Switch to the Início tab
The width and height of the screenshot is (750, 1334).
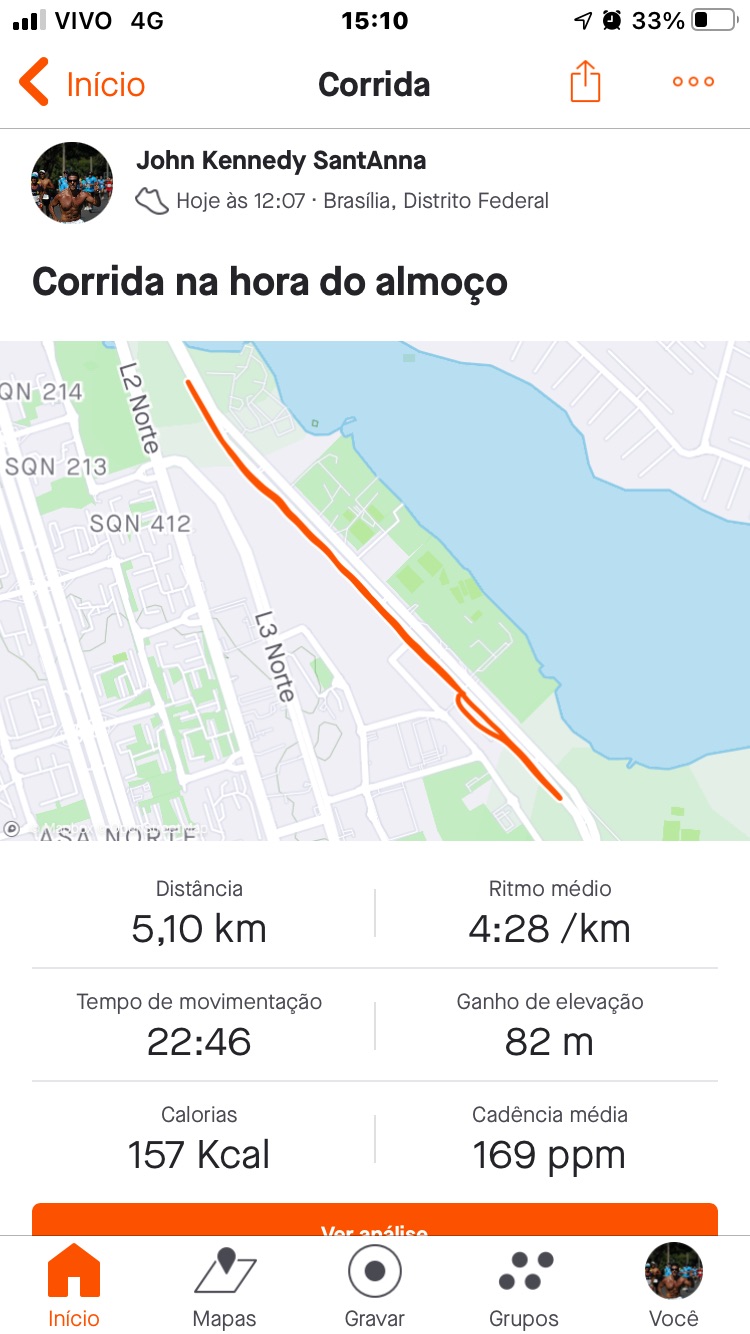point(74,1285)
